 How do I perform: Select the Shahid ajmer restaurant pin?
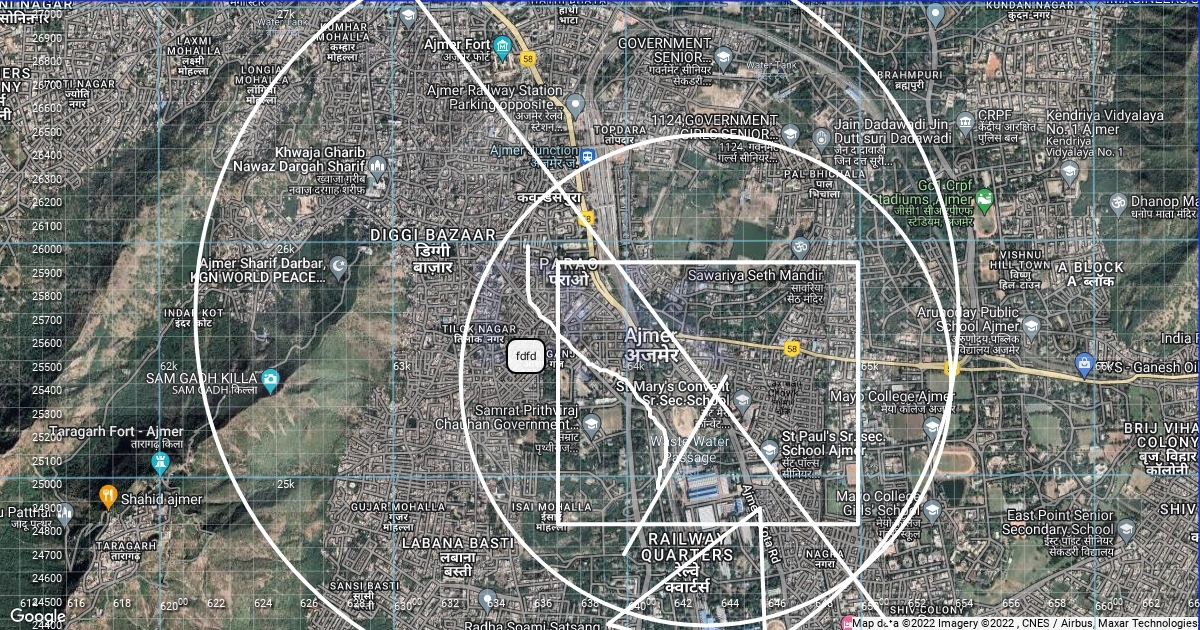coord(108,495)
